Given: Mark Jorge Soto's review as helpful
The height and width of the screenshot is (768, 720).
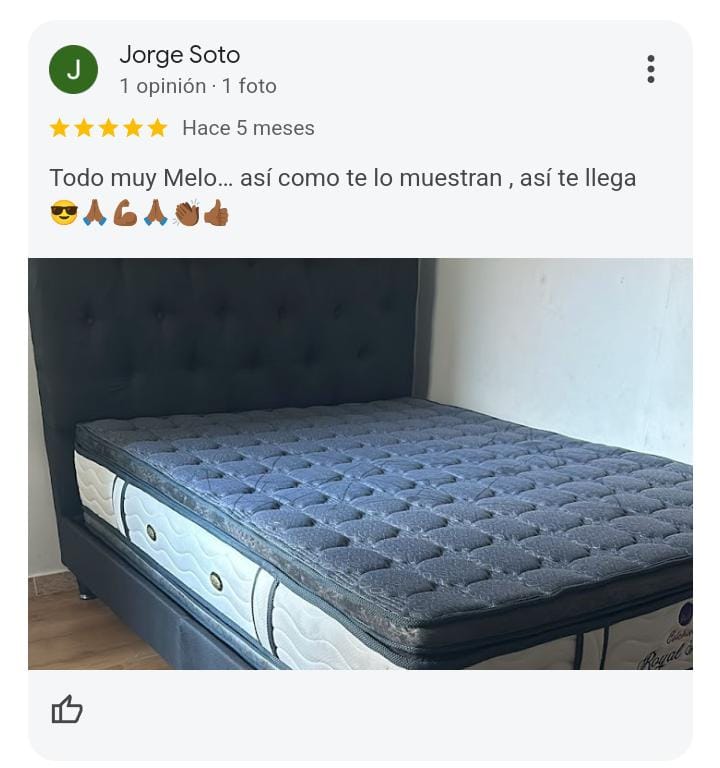Looking at the screenshot, I should (x=67, y=710).
